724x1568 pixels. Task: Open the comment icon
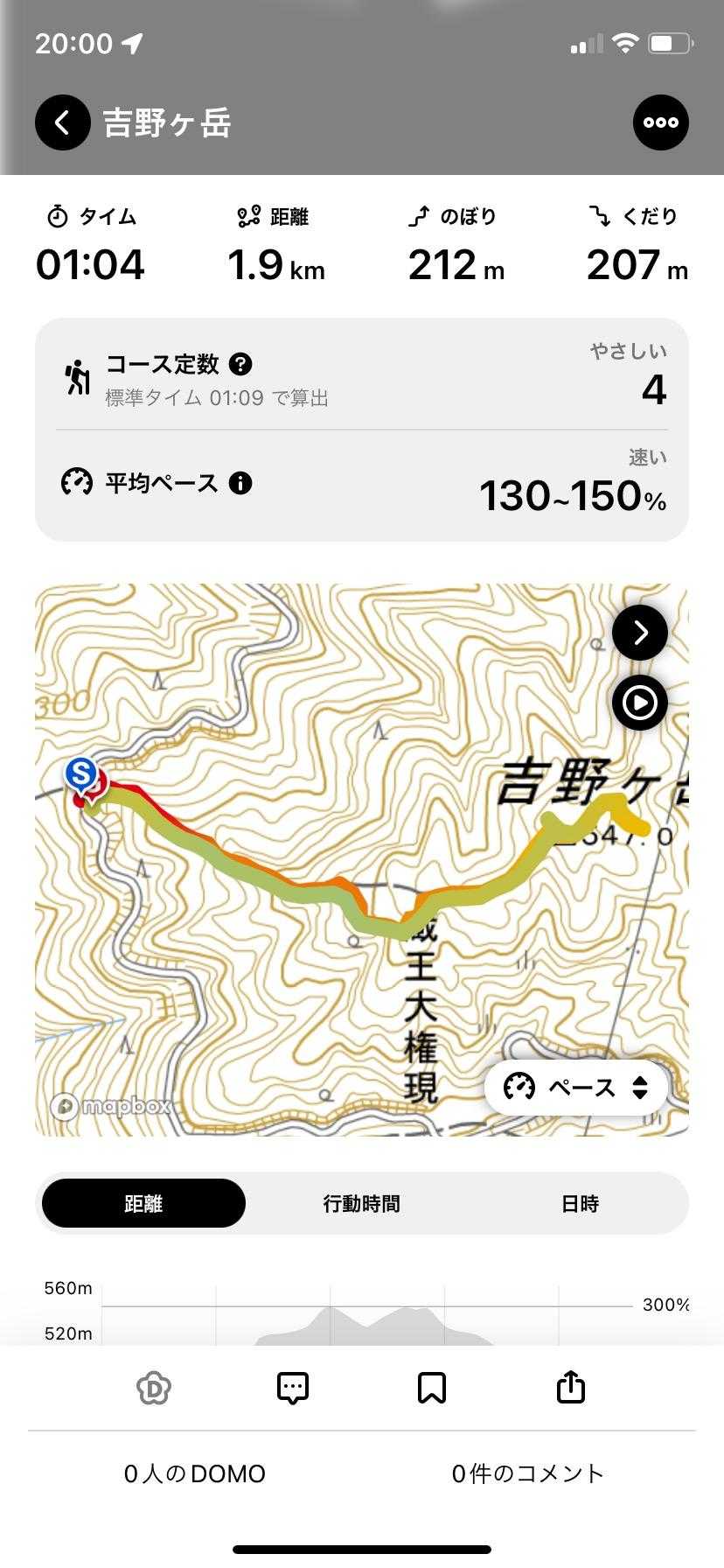click(x=293, y=1388)
